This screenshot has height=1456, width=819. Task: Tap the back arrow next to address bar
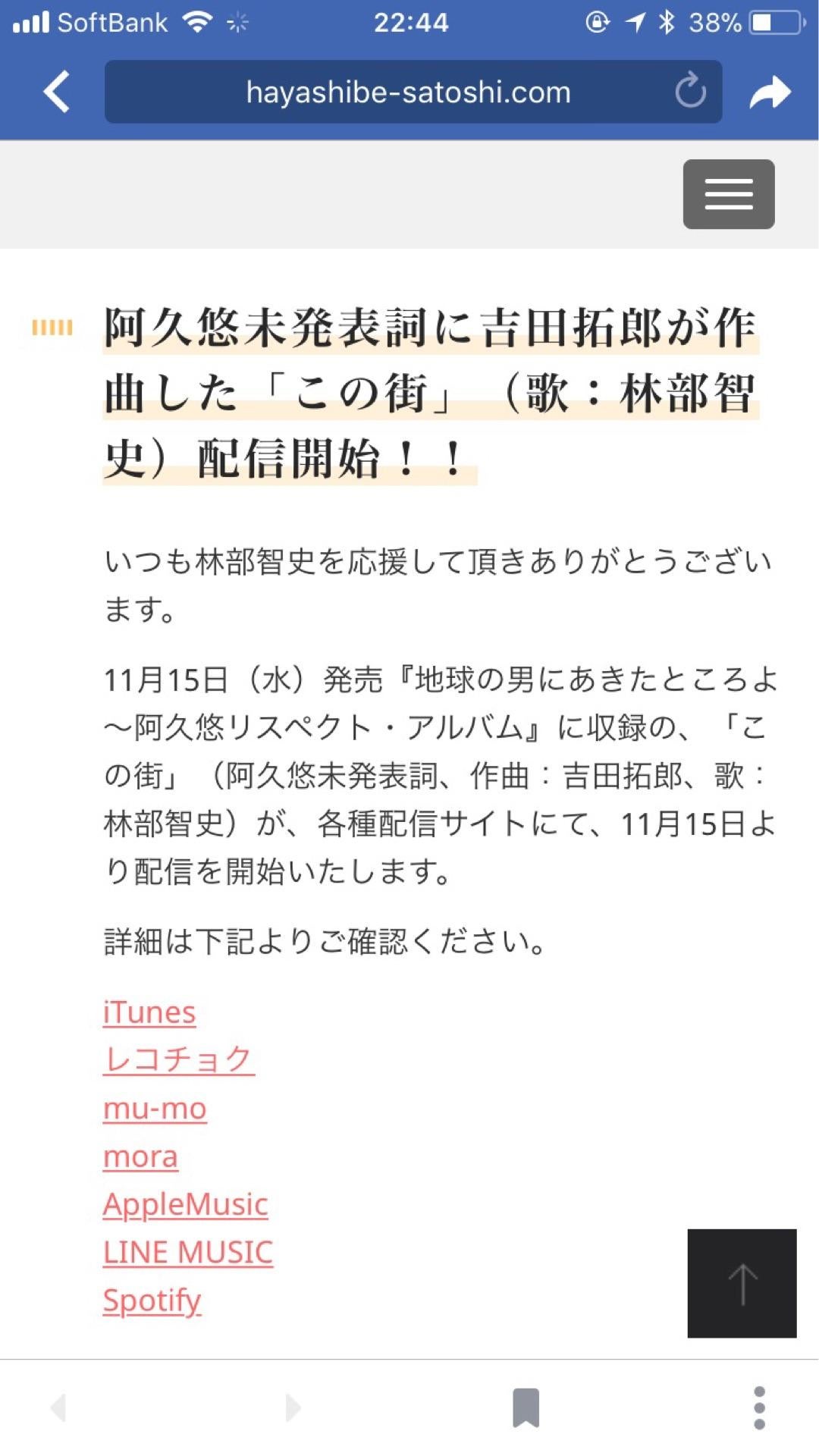pos(56,92)
